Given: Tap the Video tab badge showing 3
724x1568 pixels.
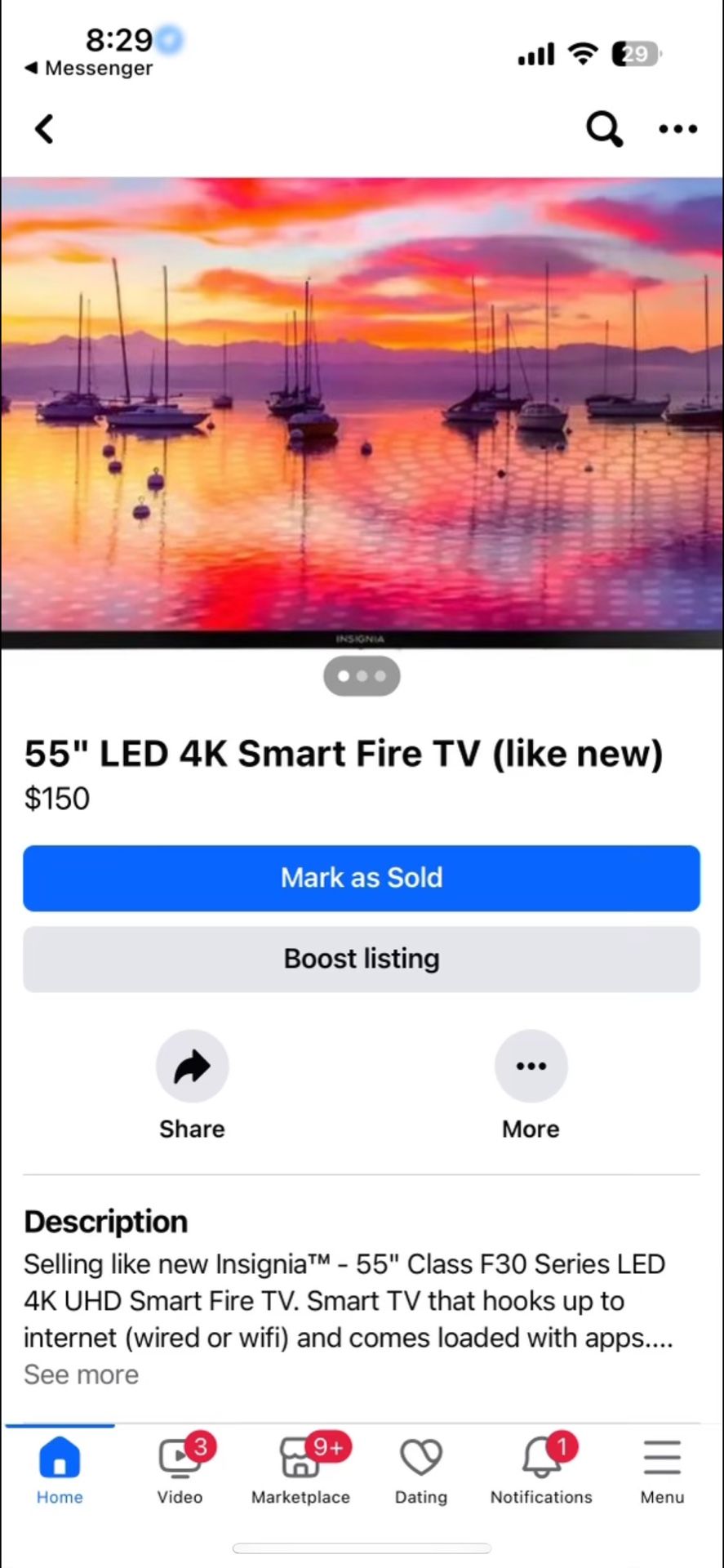Looking at the screenshot, I should pyautogui.click(x=201, y=1446).
